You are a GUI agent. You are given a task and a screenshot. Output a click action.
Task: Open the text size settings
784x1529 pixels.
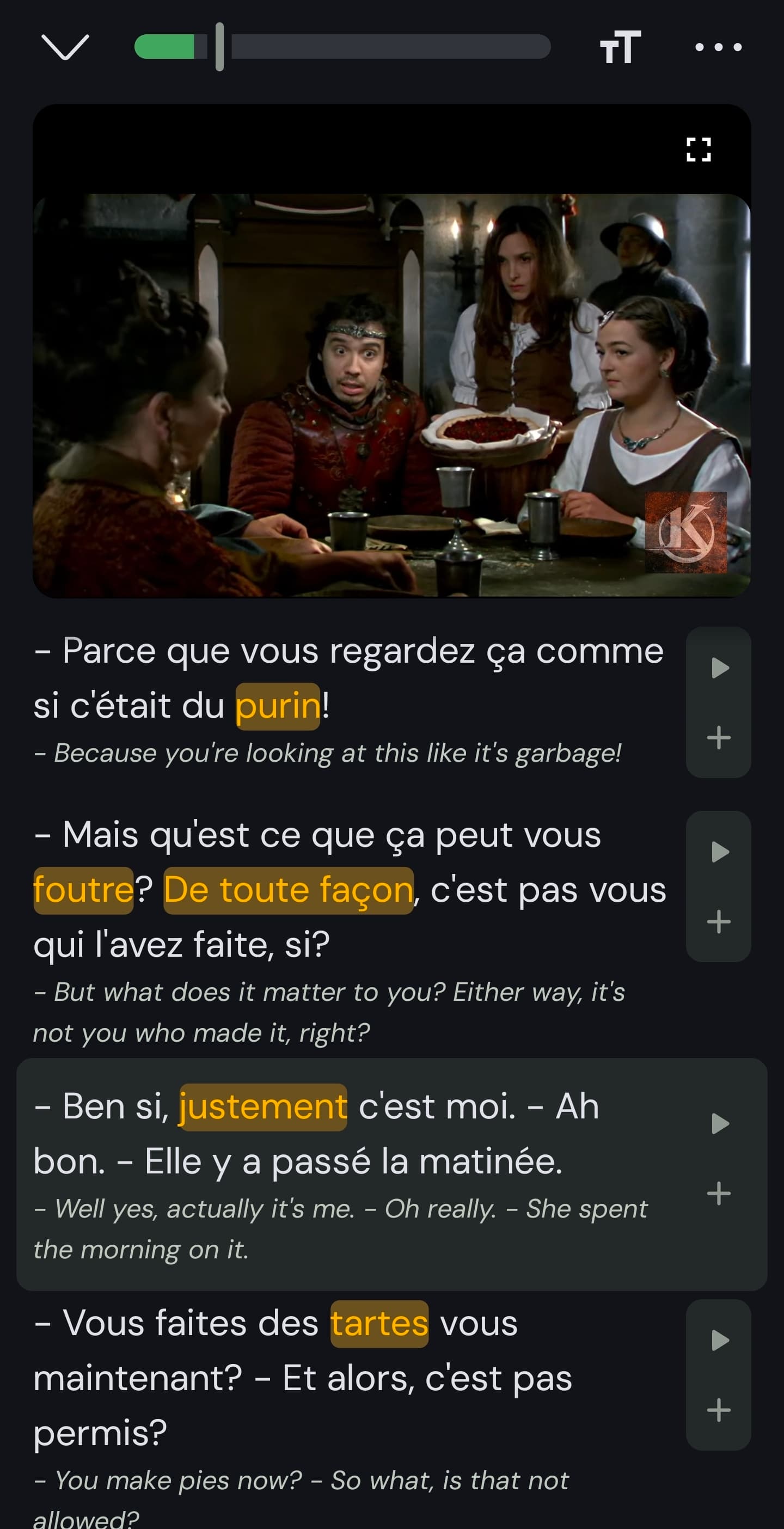coord(620,47)
